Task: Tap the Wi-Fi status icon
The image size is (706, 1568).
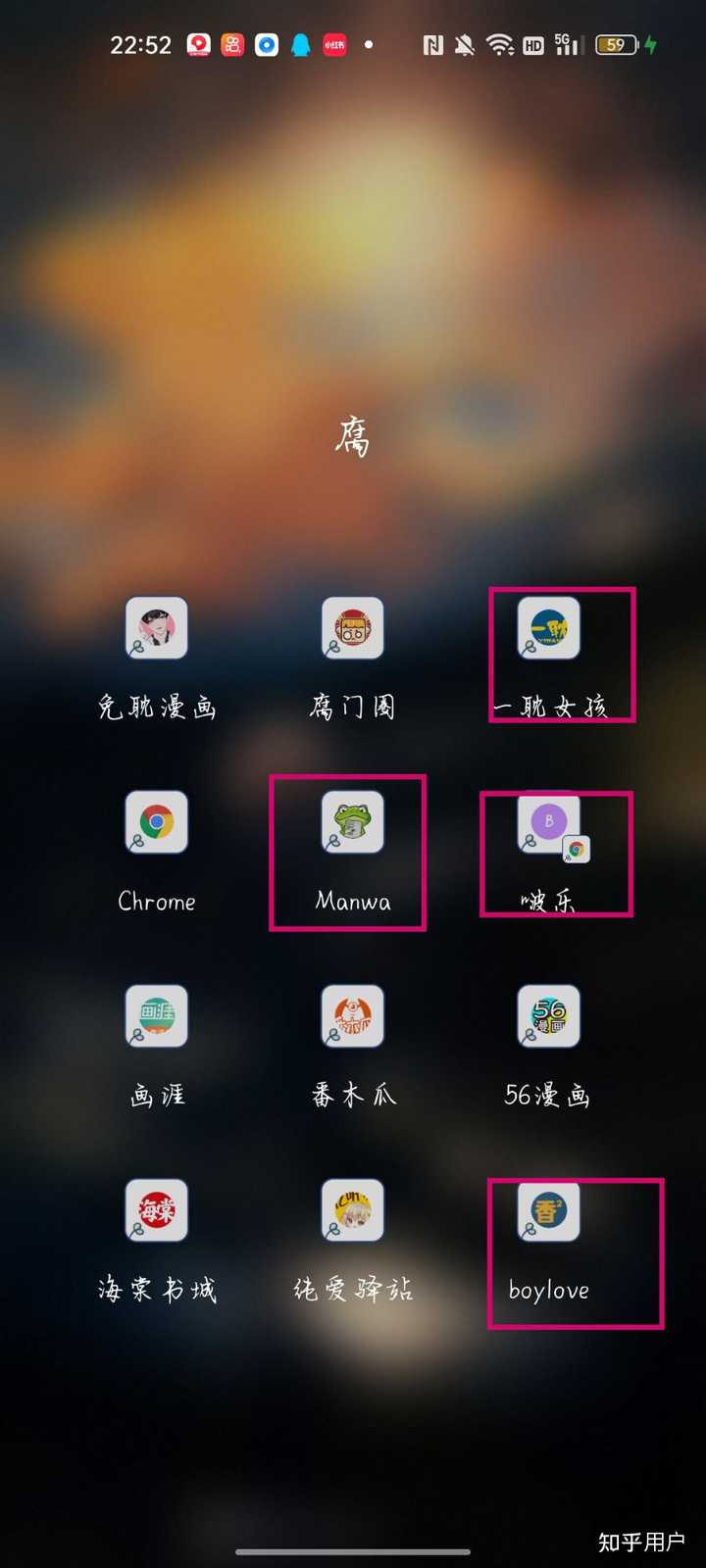Action: click(501, 45)
